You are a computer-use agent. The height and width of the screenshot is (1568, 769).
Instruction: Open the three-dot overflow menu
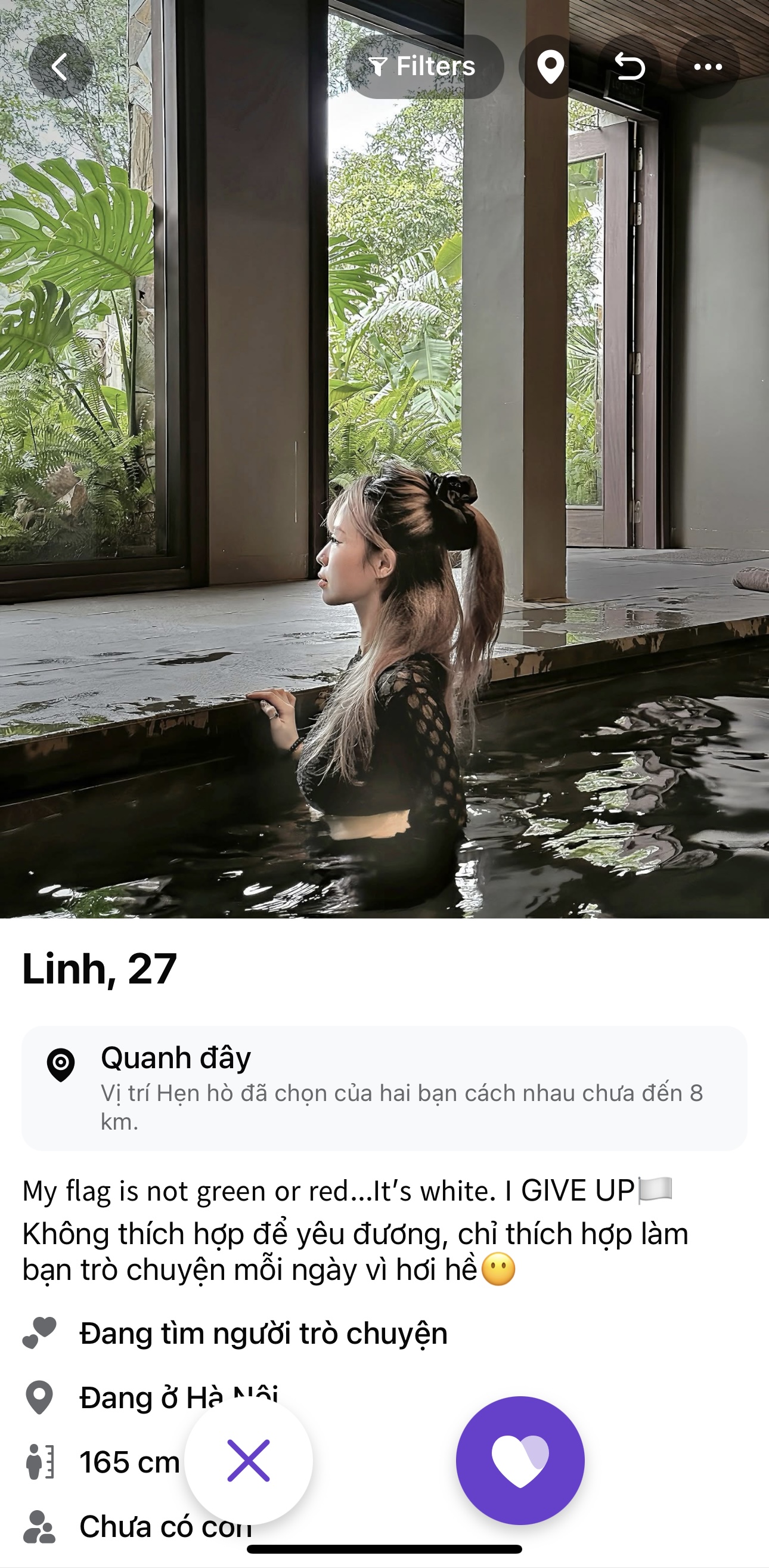(x=708, y=66)
